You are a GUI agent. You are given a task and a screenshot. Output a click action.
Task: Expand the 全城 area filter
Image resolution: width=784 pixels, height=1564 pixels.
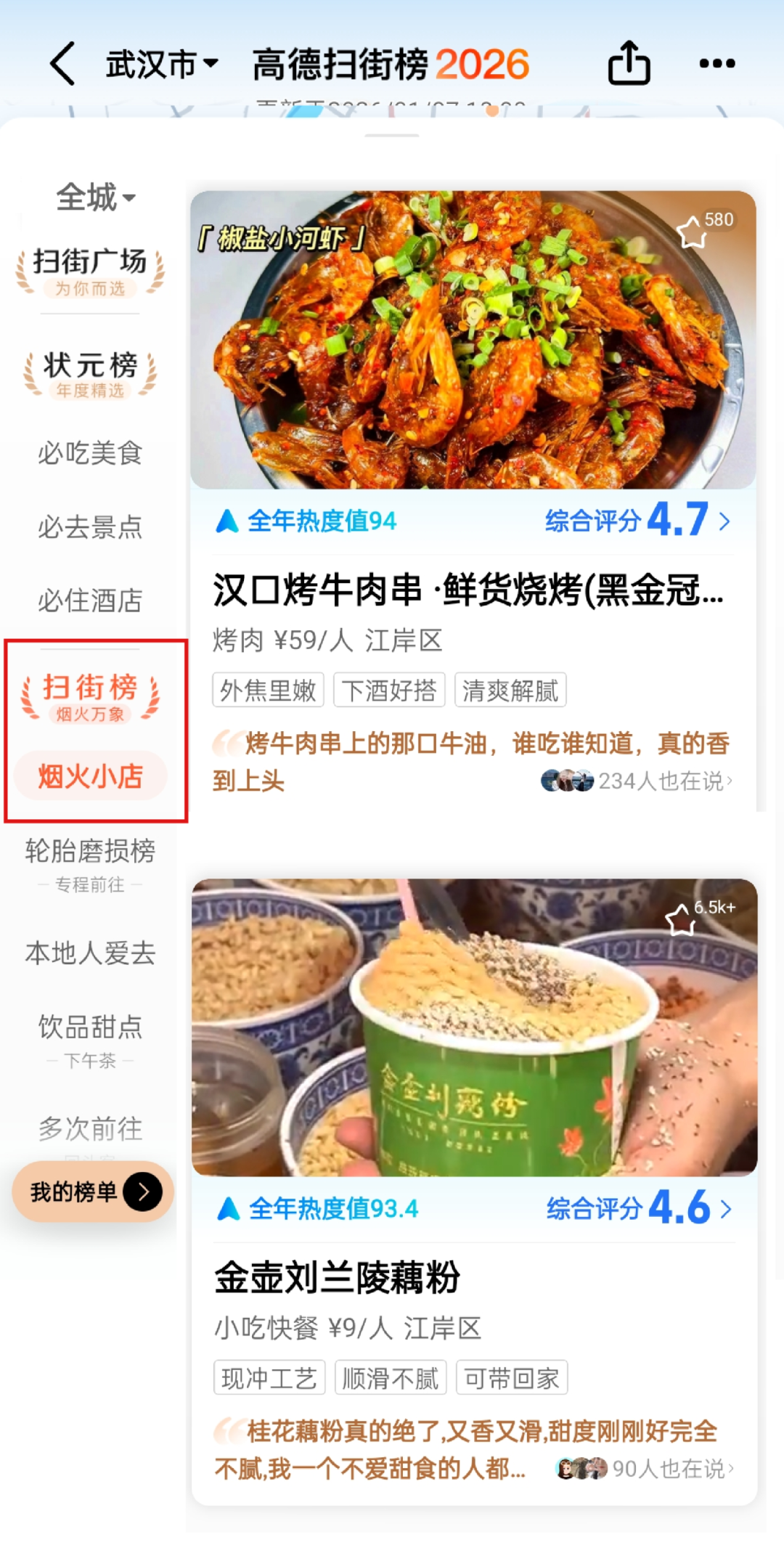click(x=95, y=197)
